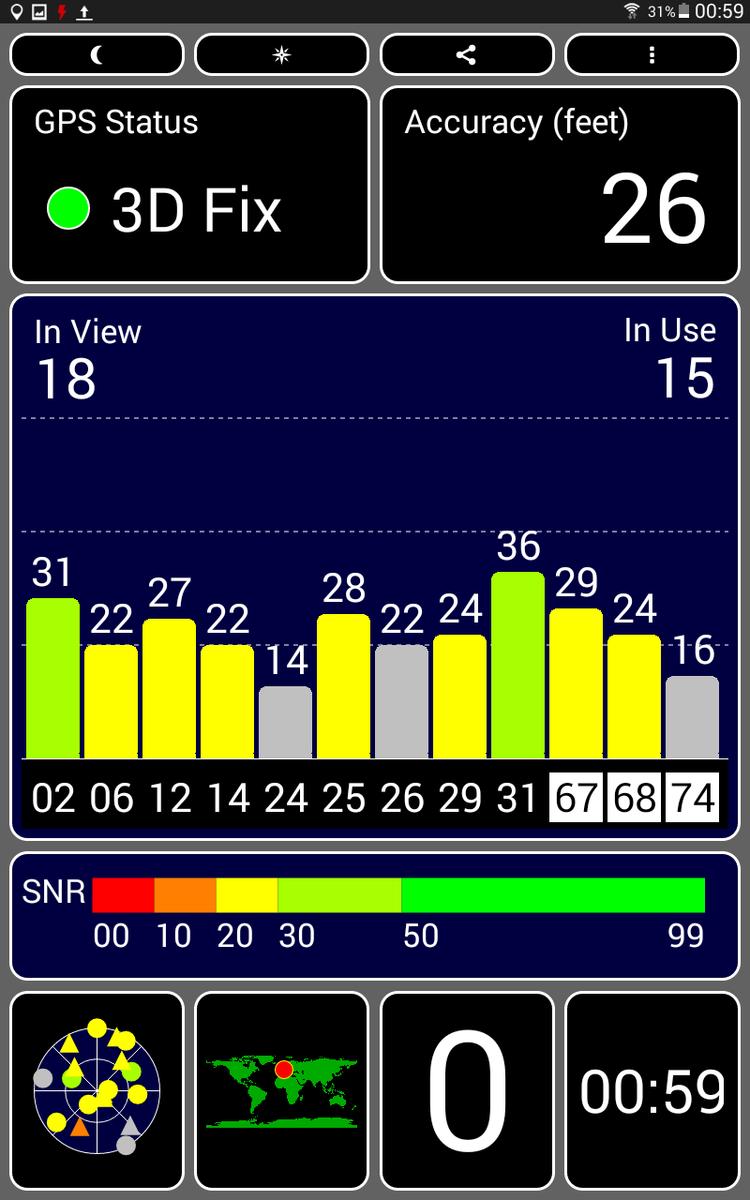Open the 00:59 time panel
The image size is (750, 1200).
652,1091
